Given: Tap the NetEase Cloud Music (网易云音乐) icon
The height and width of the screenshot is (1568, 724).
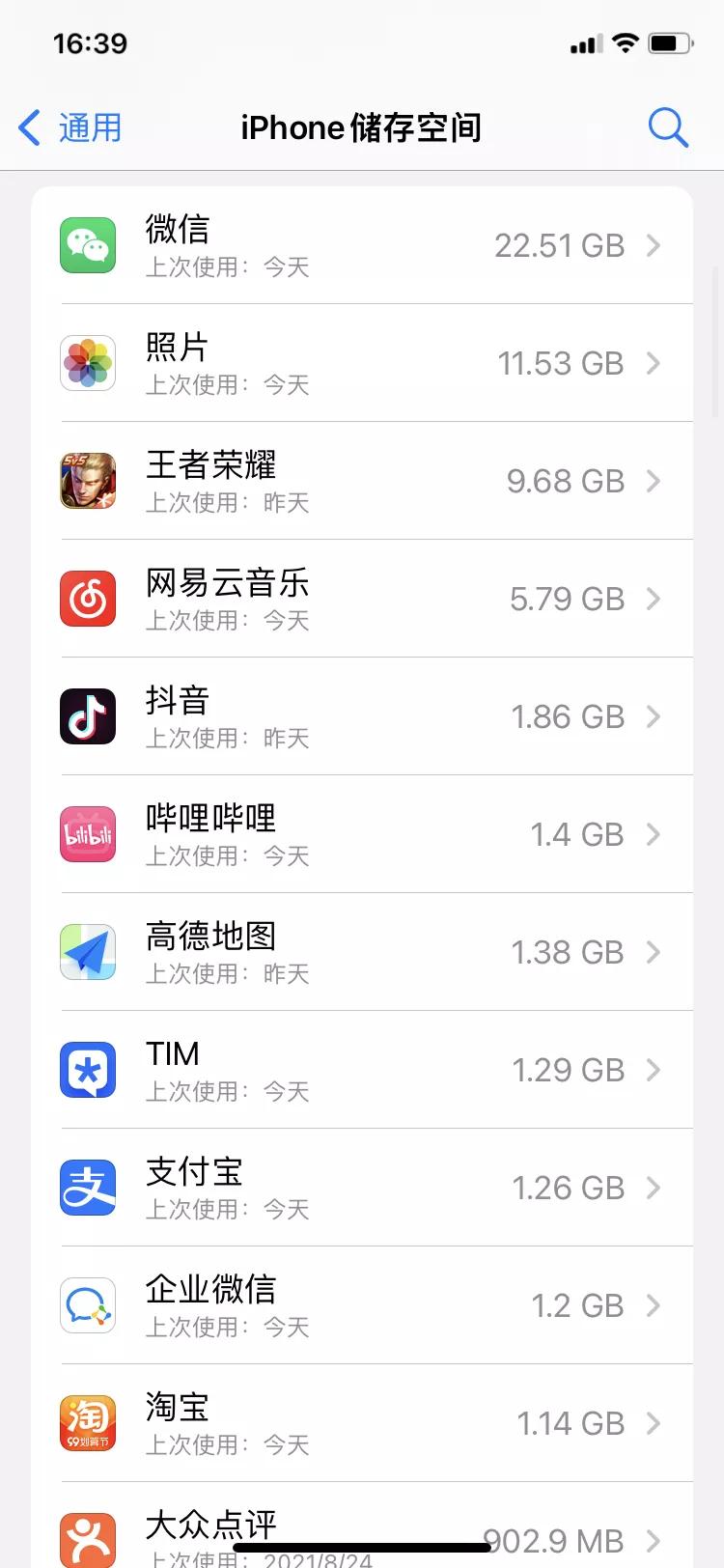Looking at the screenshot, I should click(88, 599).
